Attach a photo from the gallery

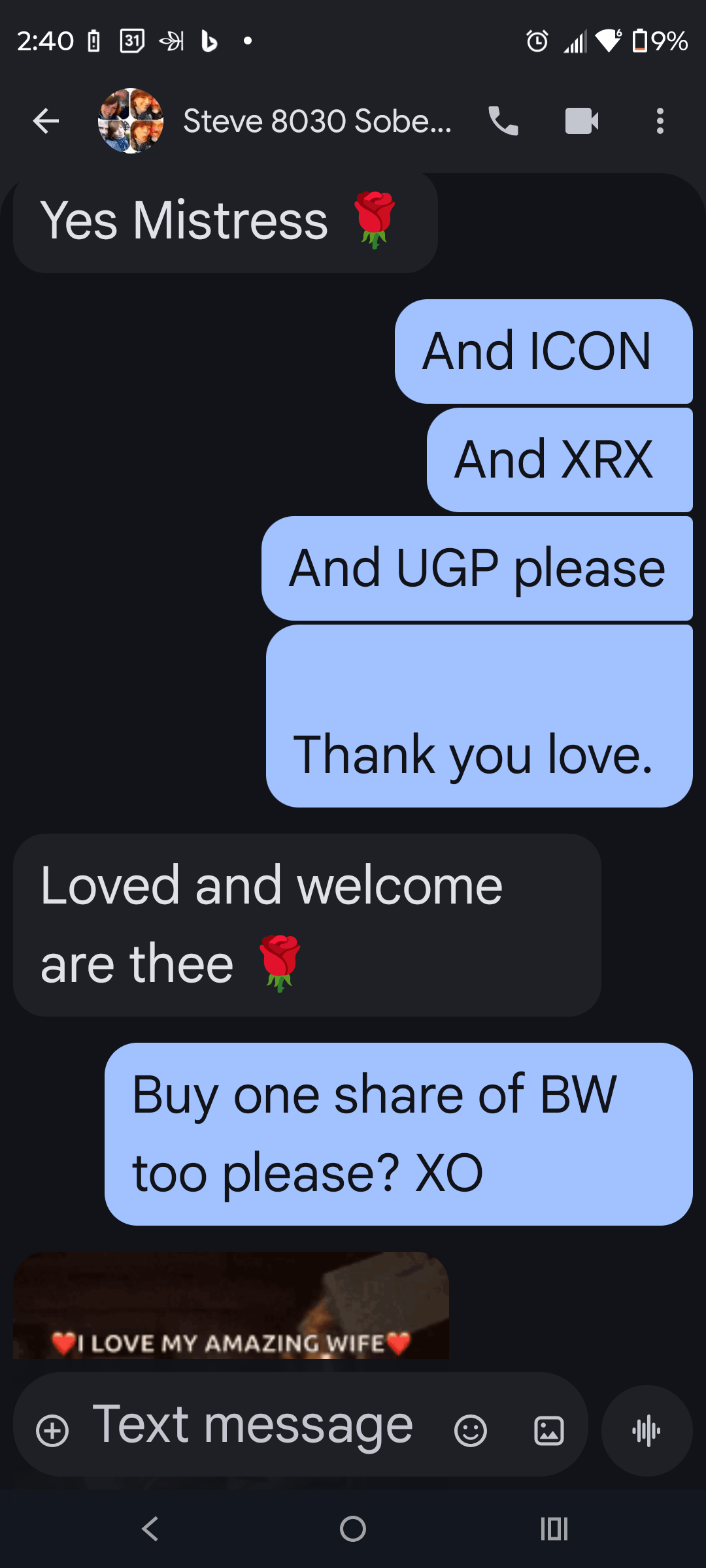tap(549, 1431)
